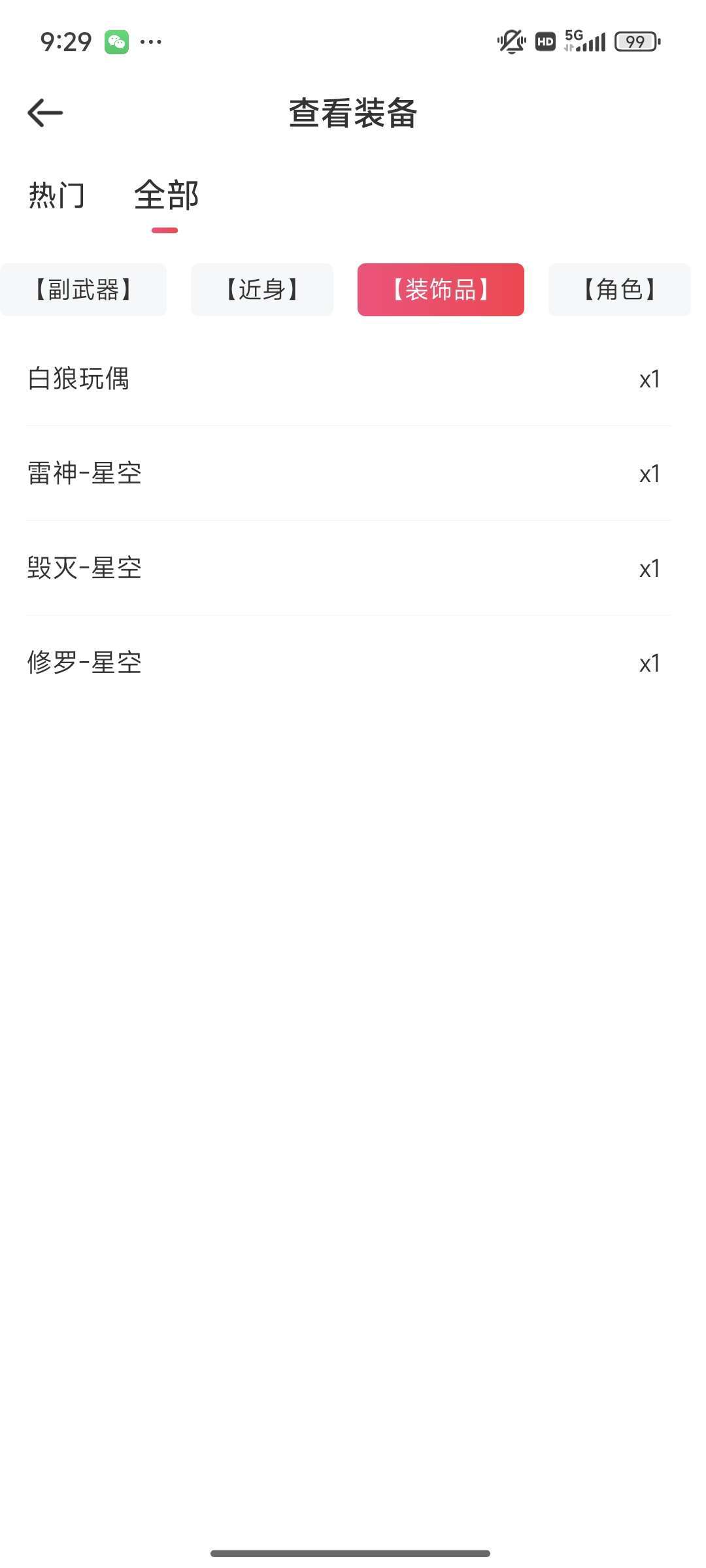This screenshot has height=1568, width=706.
Task: Select the 全部 tab
Action: 166,195
